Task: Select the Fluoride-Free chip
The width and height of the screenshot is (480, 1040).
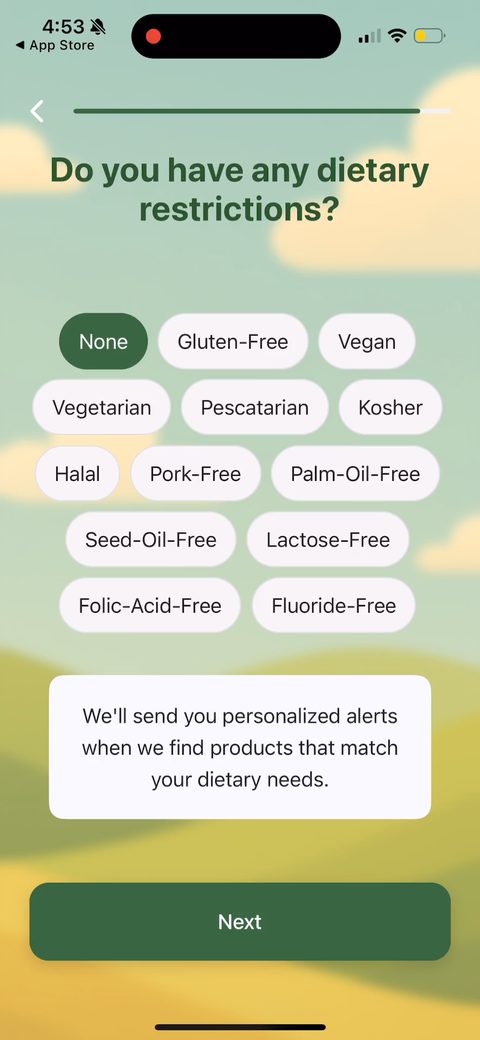Action: click(x=333, y=606)
